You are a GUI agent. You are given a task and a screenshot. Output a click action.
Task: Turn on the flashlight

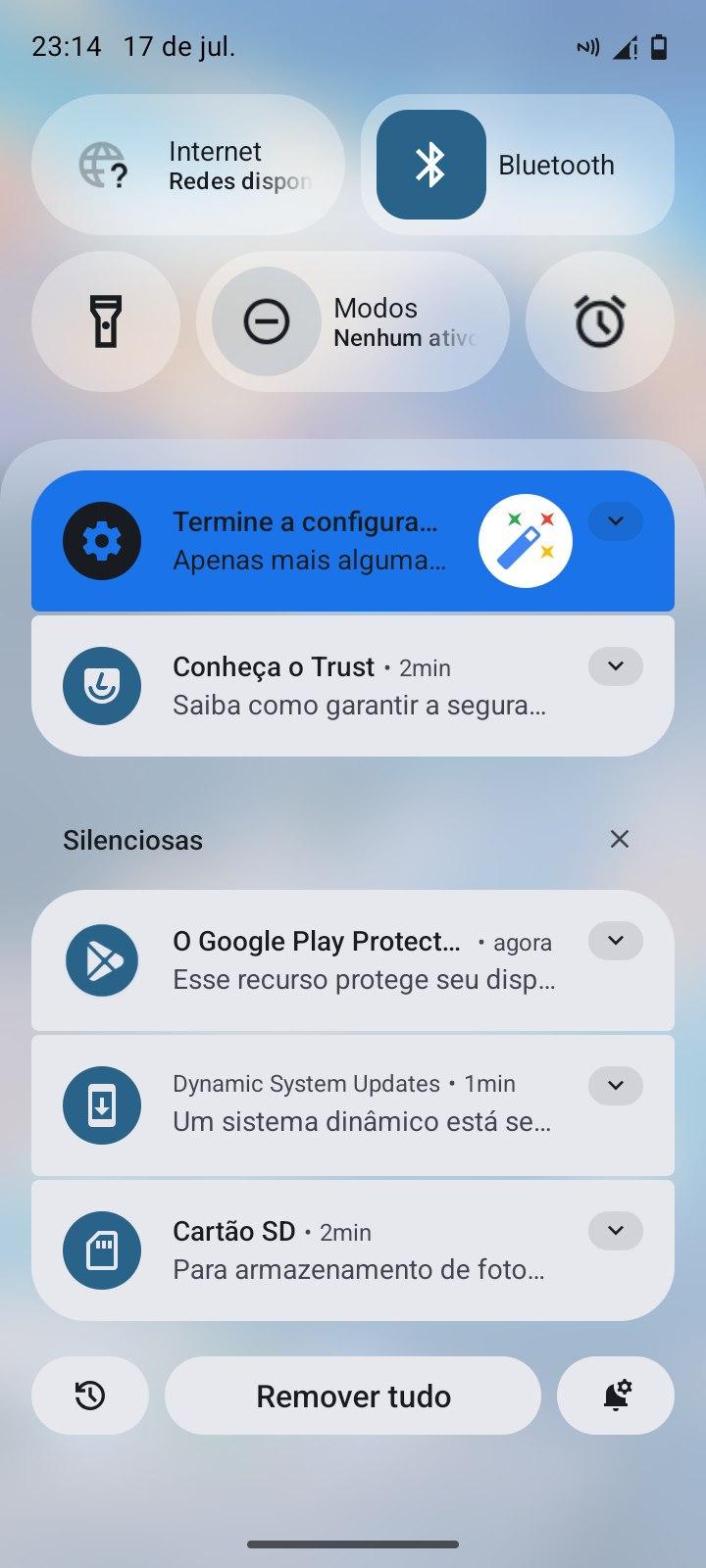pos(106,321)
